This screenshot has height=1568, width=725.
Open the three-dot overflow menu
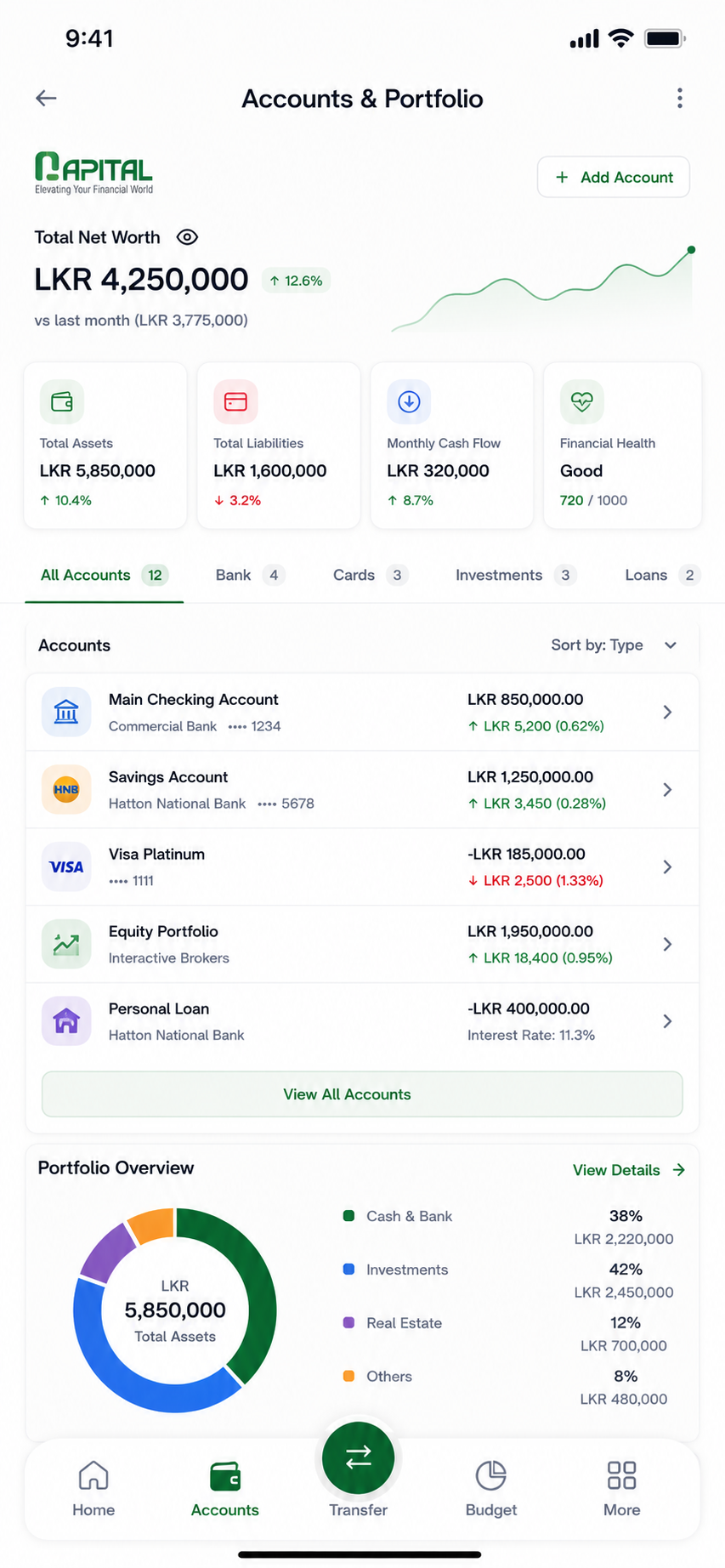point(679,99)
